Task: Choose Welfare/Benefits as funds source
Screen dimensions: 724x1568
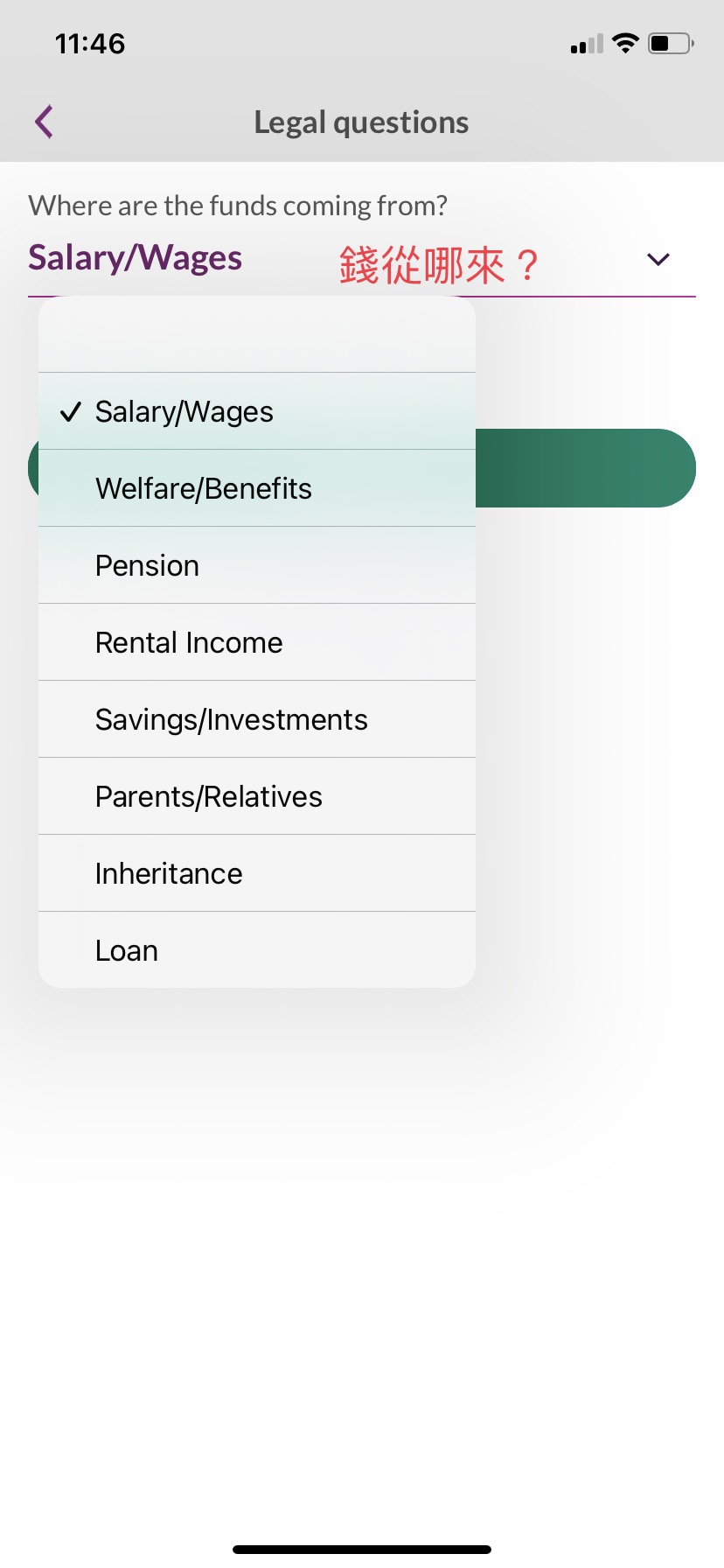Action: 204,488
